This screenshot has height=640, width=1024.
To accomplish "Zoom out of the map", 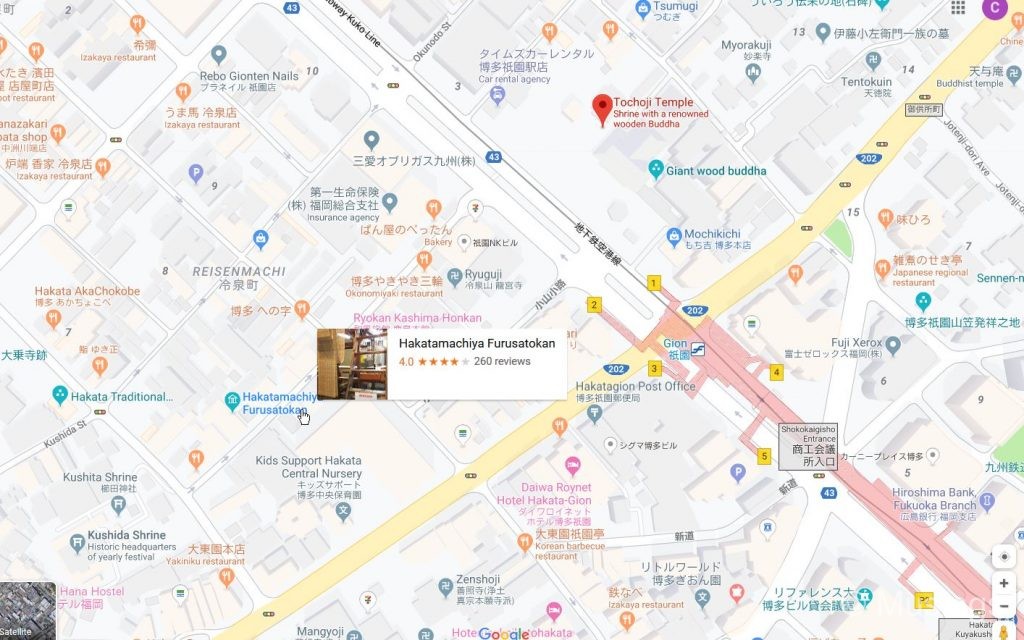I will coord(1004,606).
